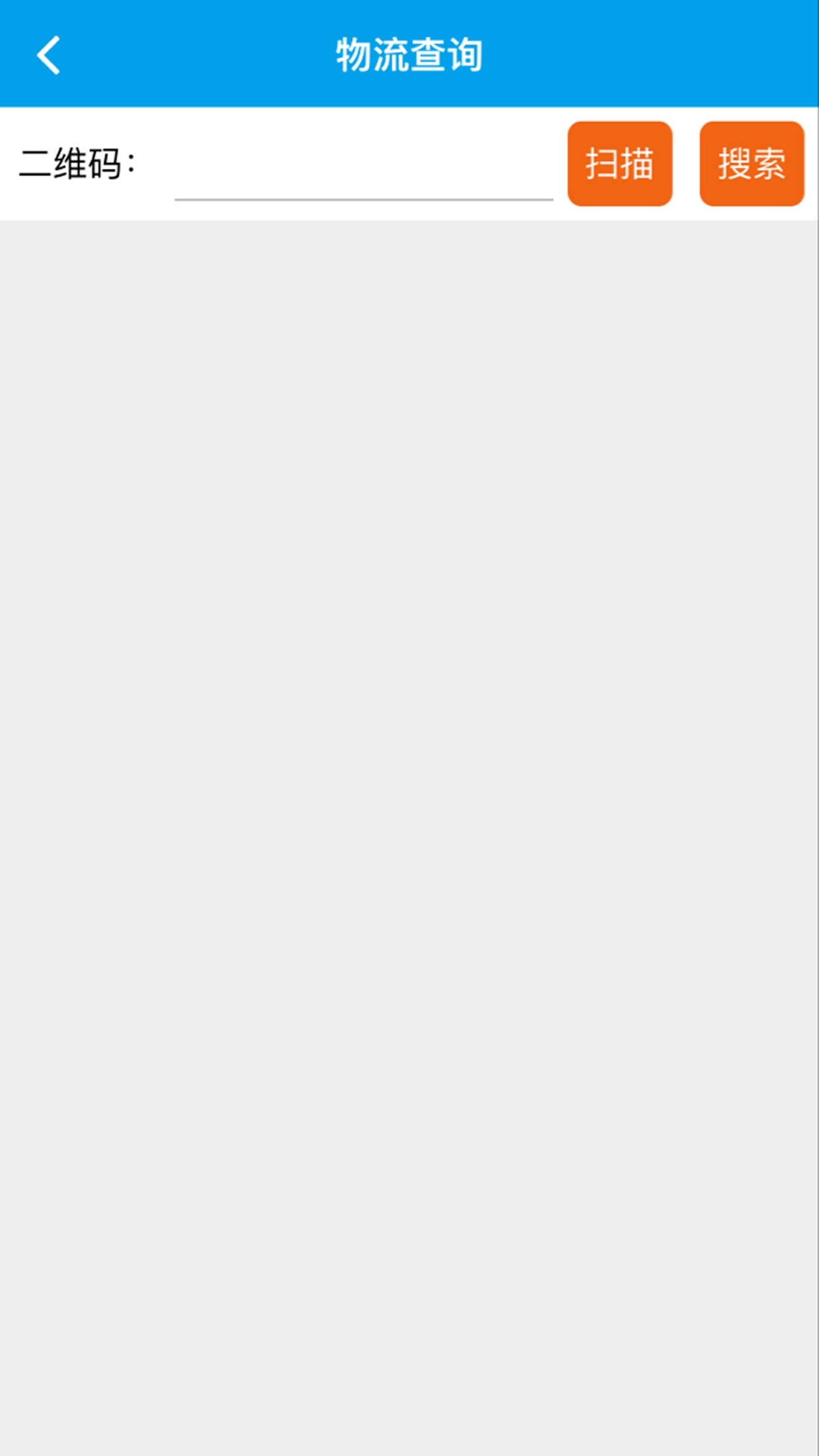This screenshot has width=819, height=1456.
Task: Go back from the 物流查询 page
Action: (x=49, y=55)
